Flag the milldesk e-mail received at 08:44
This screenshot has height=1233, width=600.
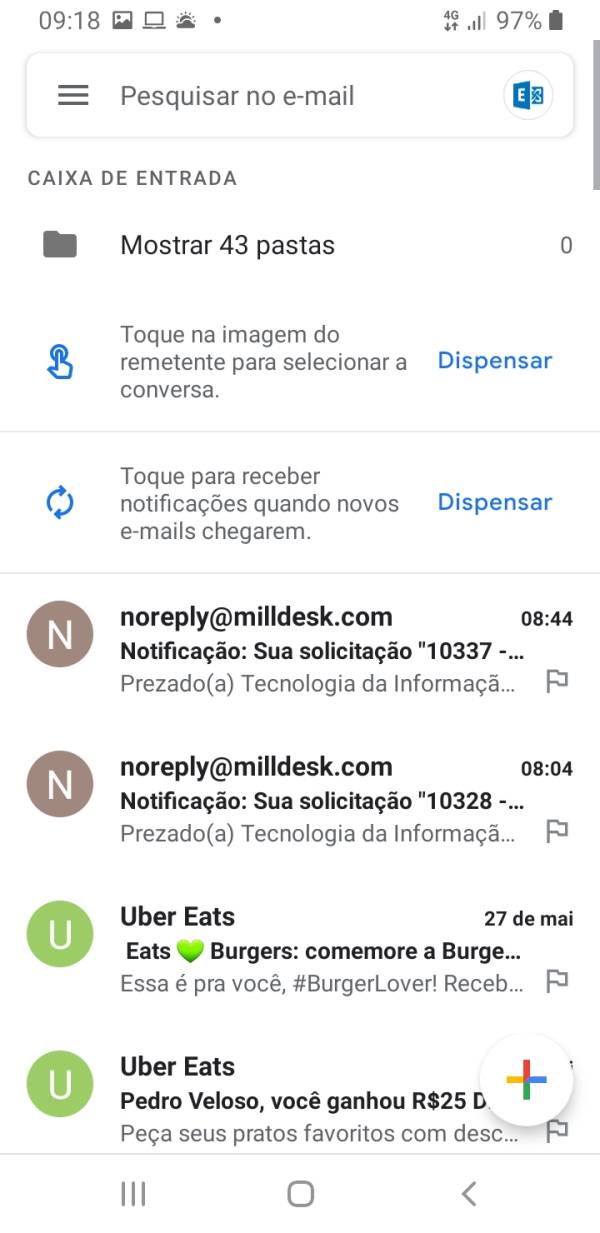(x=557, y=682)
